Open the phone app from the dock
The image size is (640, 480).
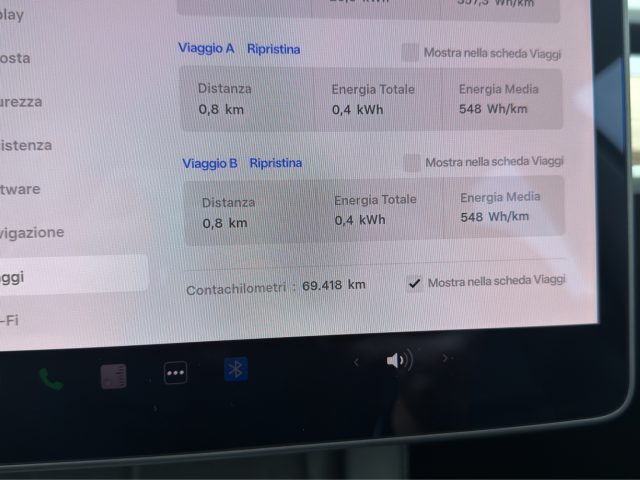[x=50, y=378]
